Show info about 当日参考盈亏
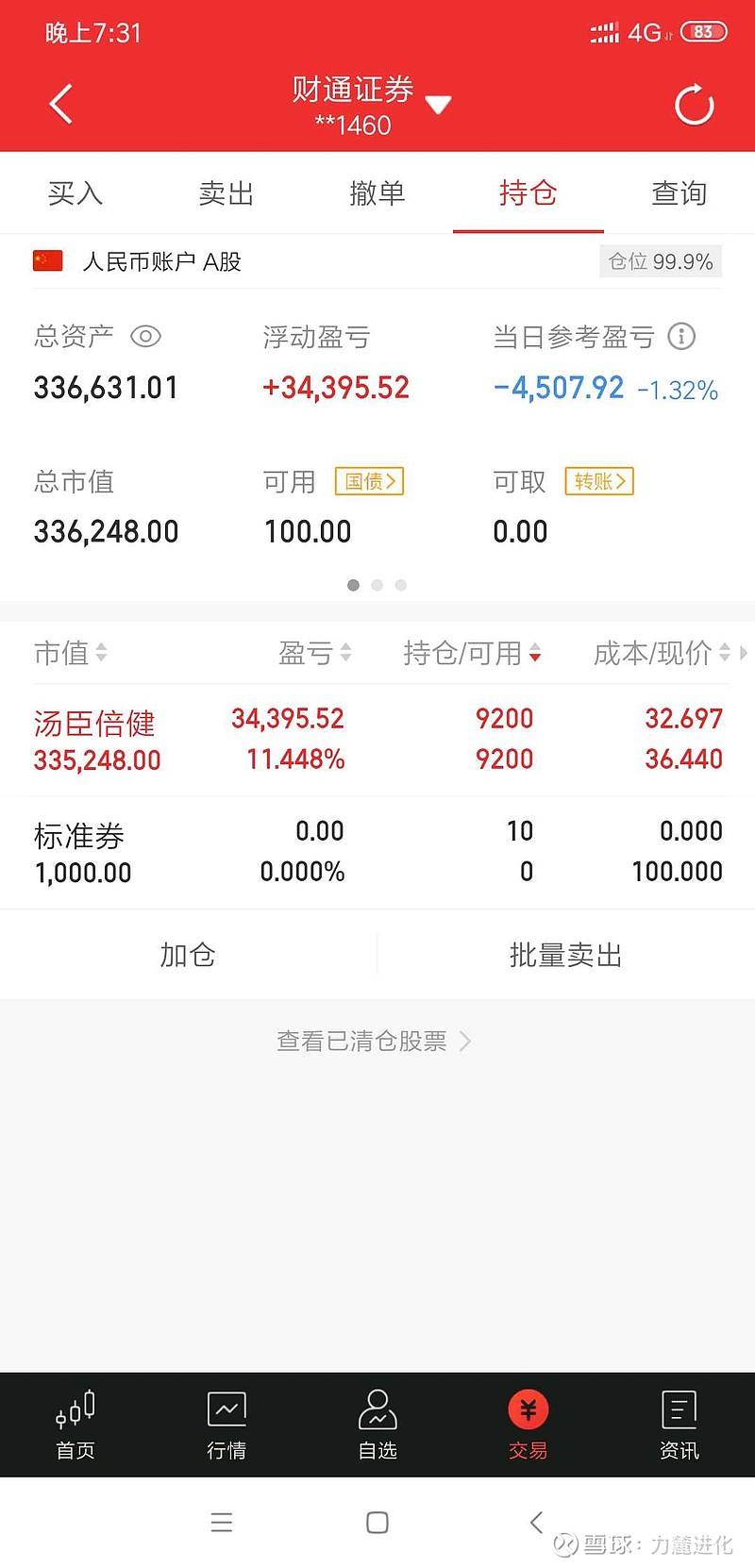This screenshot has width=755, height=1568. [681, 336]
